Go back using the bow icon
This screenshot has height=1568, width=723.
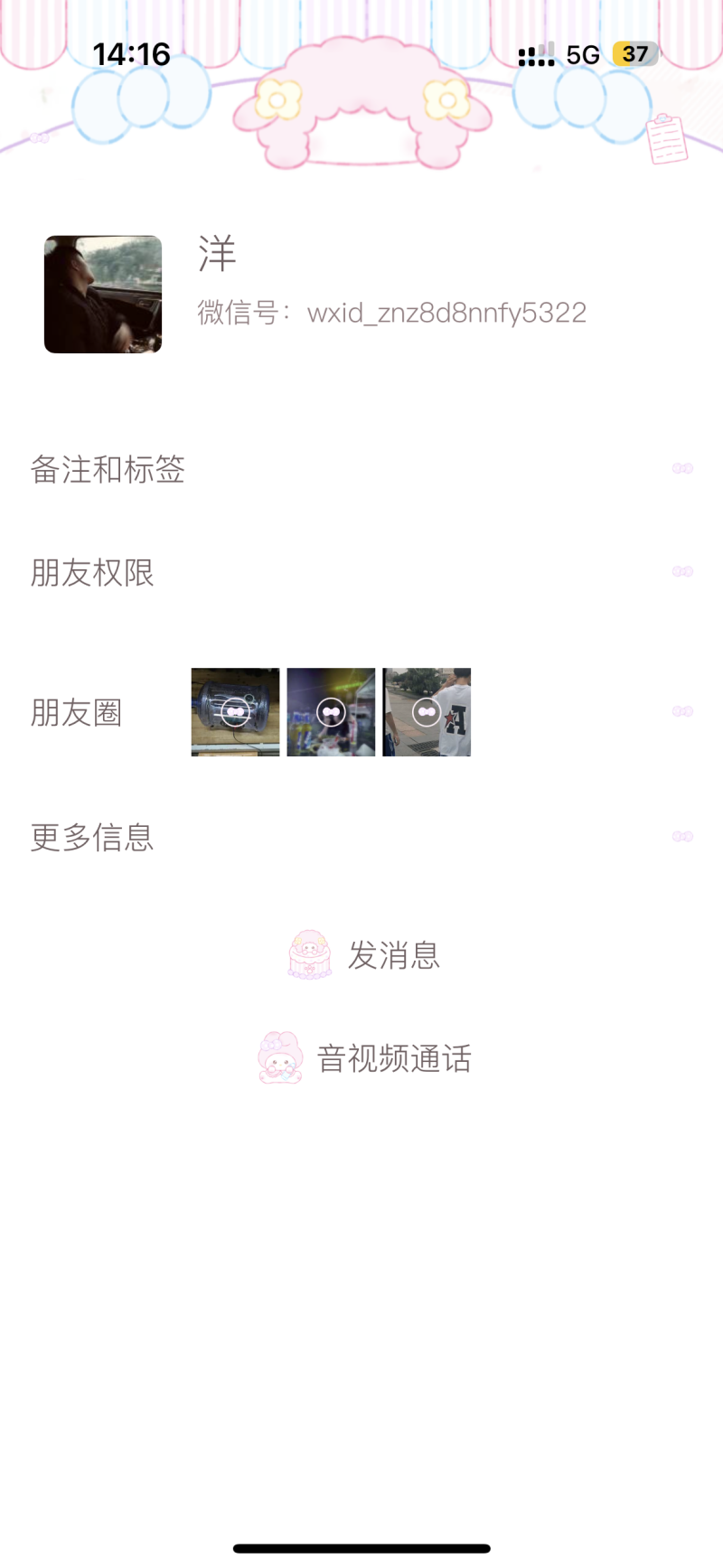[x=39, y=137]
